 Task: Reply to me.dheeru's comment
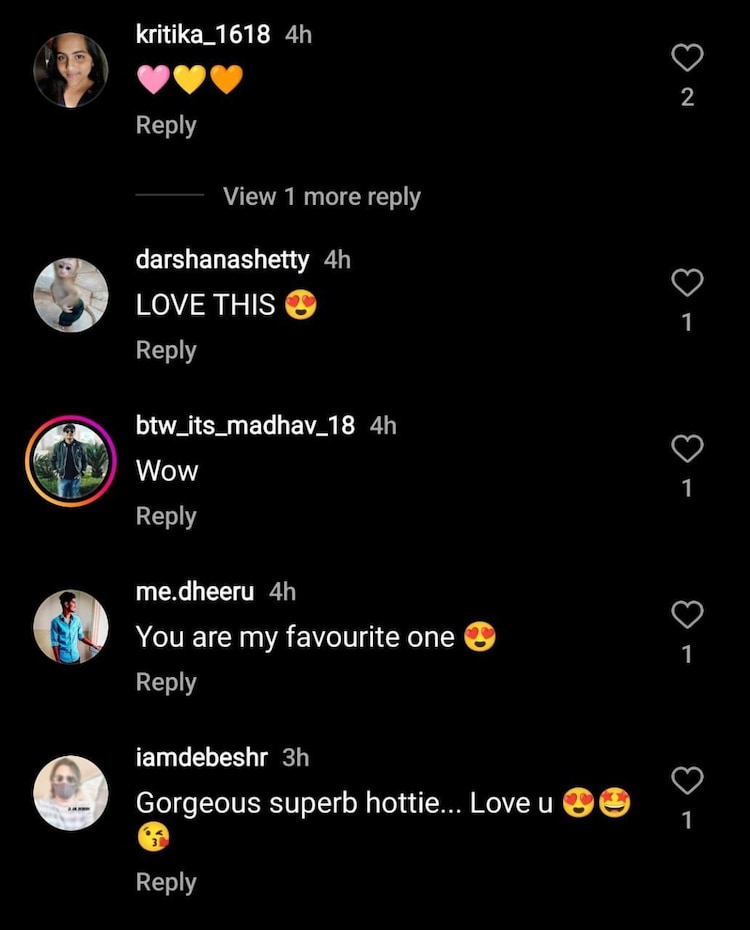(165, 681)
